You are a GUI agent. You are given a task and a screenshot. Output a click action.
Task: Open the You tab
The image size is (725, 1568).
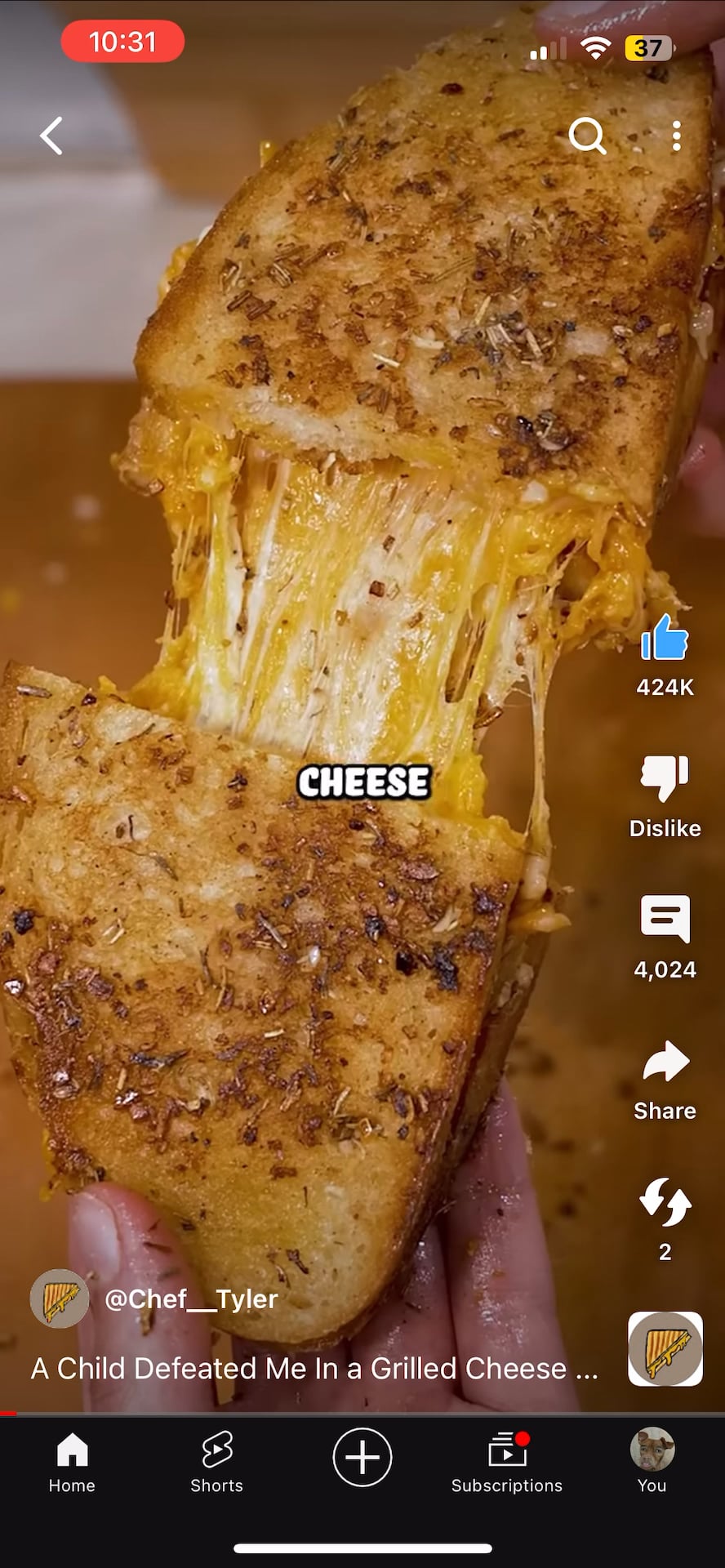pyautogui.click(x=652, y=1463)
